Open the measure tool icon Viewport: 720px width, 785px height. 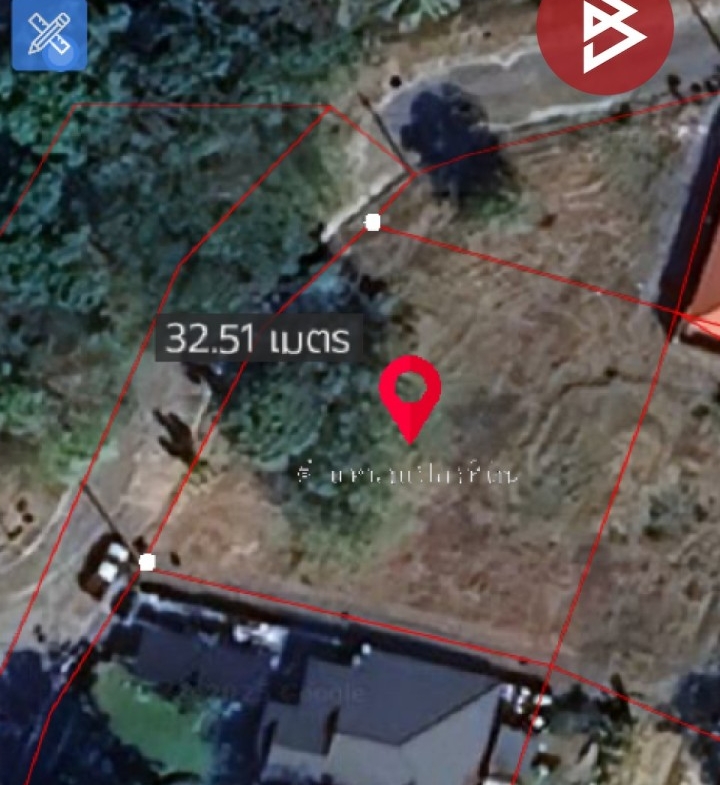[x=48, y=35]
